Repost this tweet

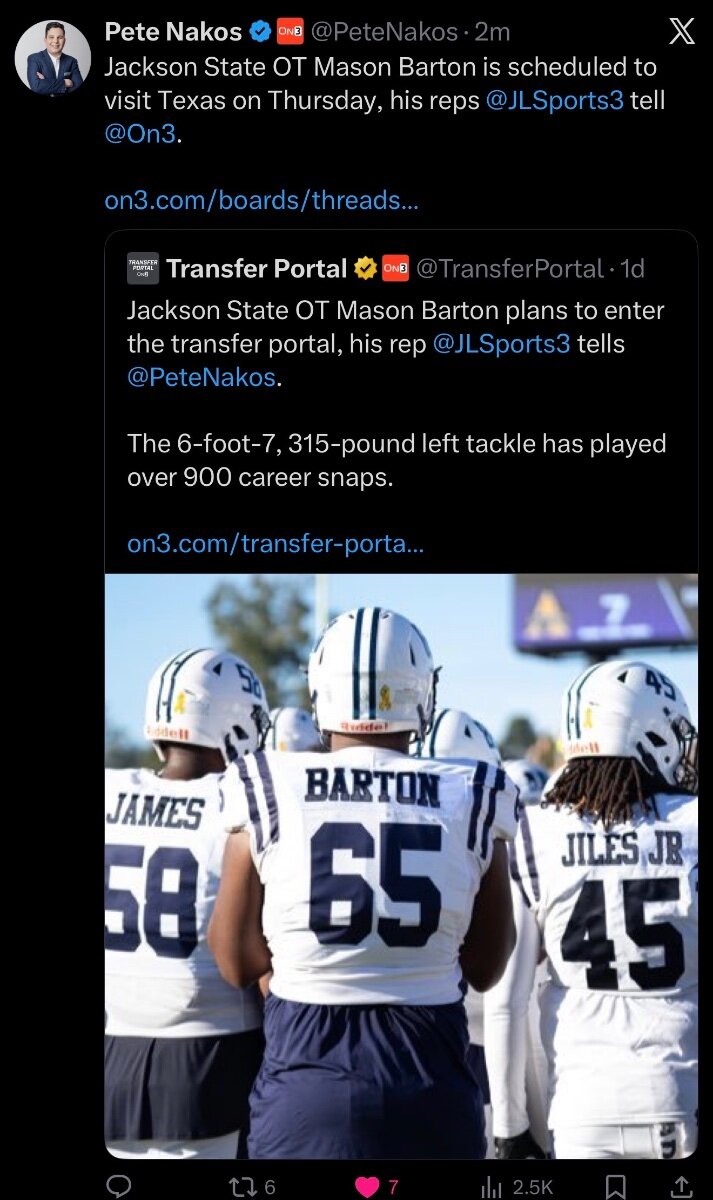point(244,1186)
